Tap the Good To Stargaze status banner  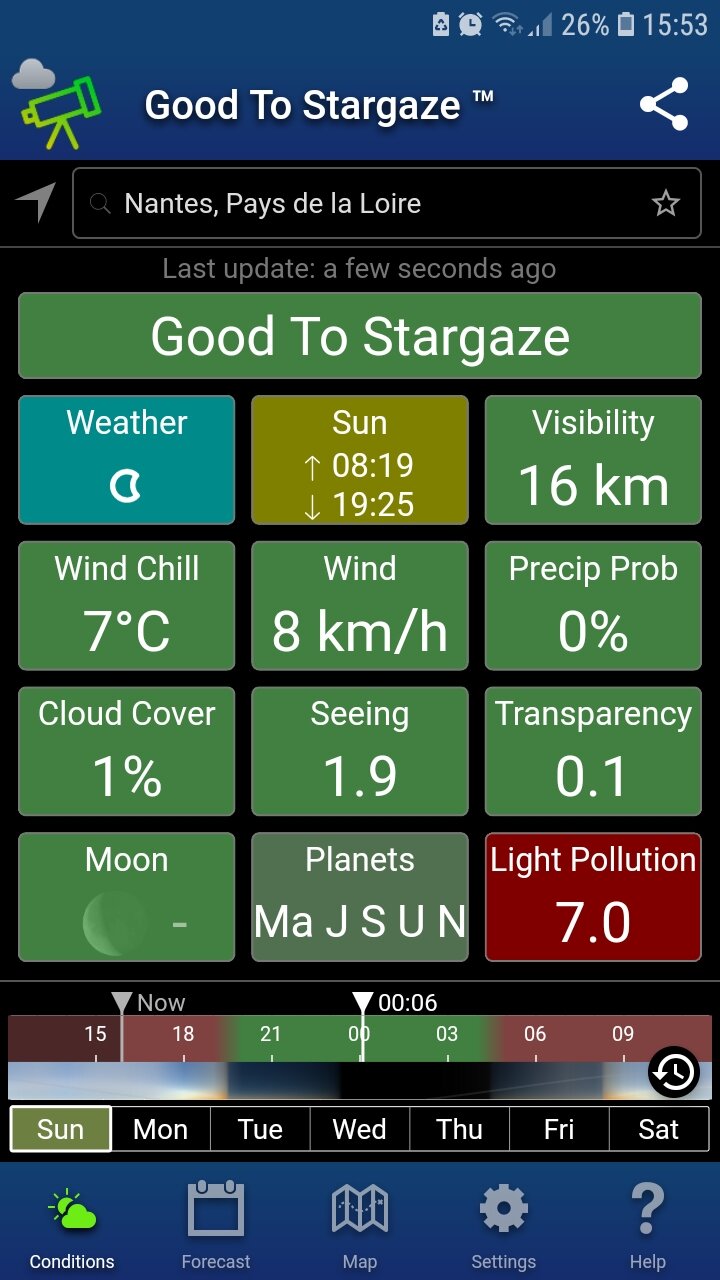coord(360,336)
